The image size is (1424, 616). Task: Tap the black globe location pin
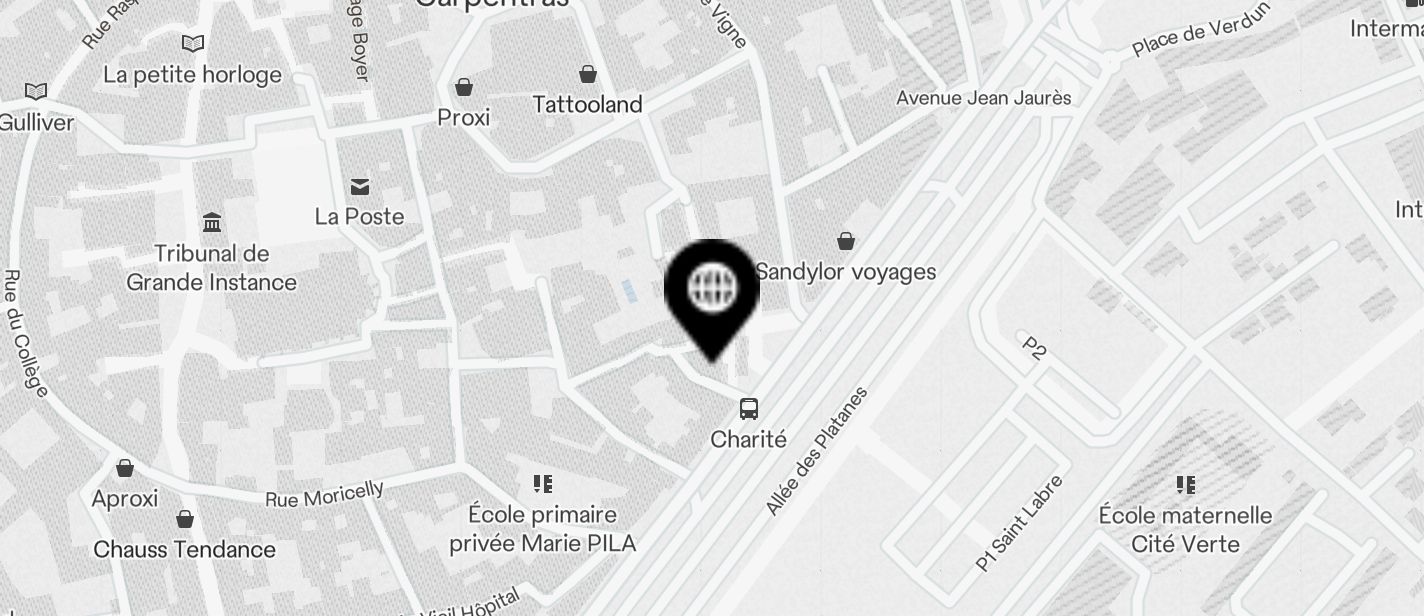coord(712,290)
